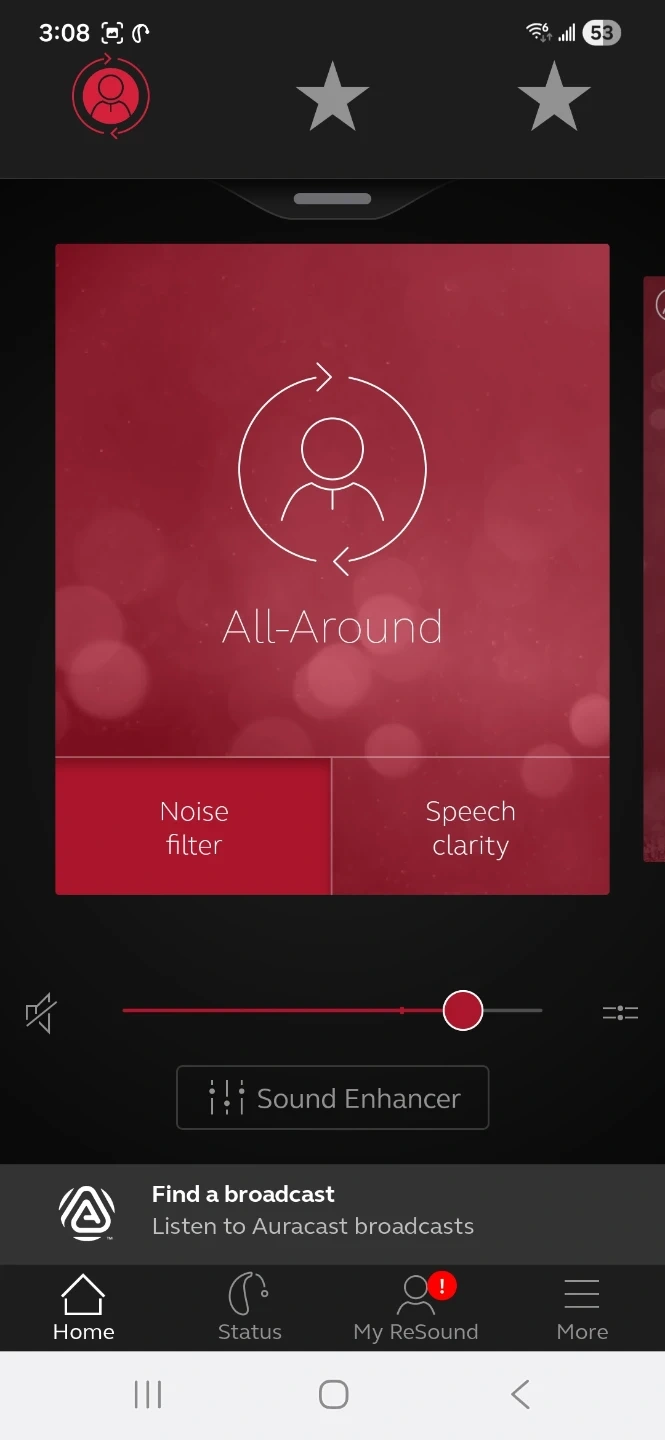Show recent apps from the navigation bar
The width and height of the screenshot is (665, 1440).
[147, 1395]
